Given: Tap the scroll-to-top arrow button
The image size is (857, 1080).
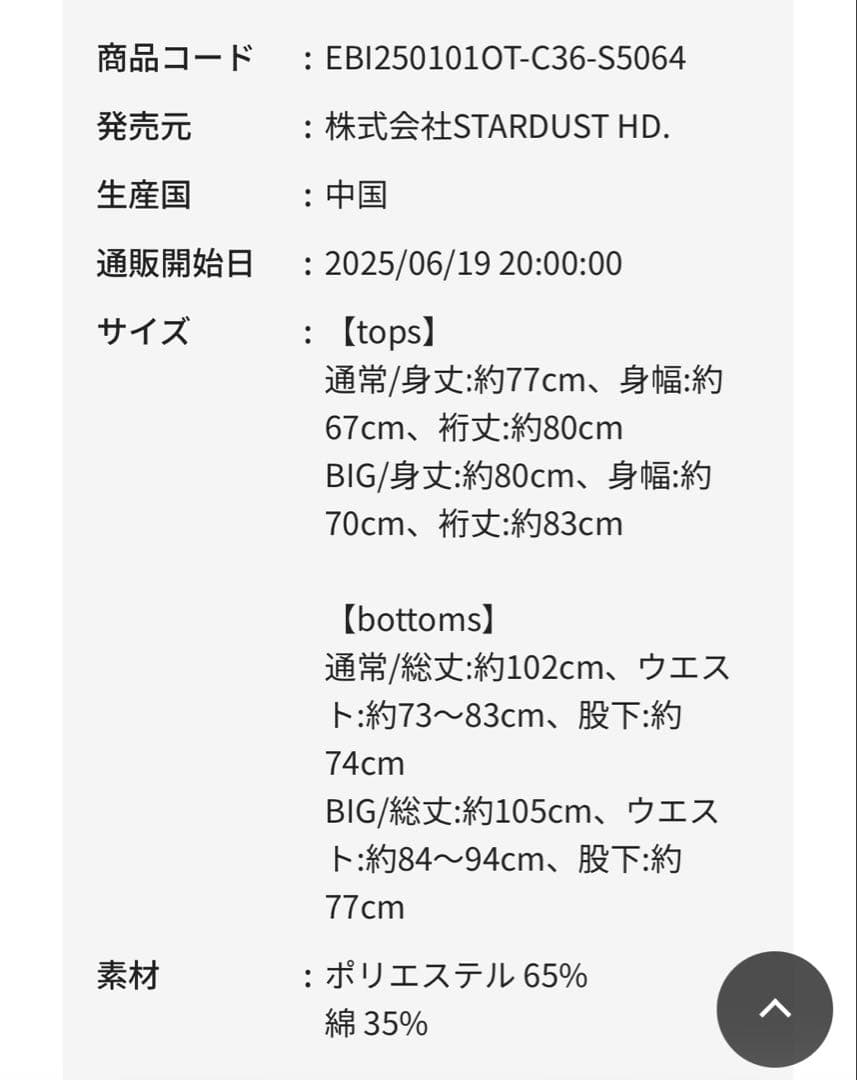Looking at the screenshot, I should tap(774, 1008).
